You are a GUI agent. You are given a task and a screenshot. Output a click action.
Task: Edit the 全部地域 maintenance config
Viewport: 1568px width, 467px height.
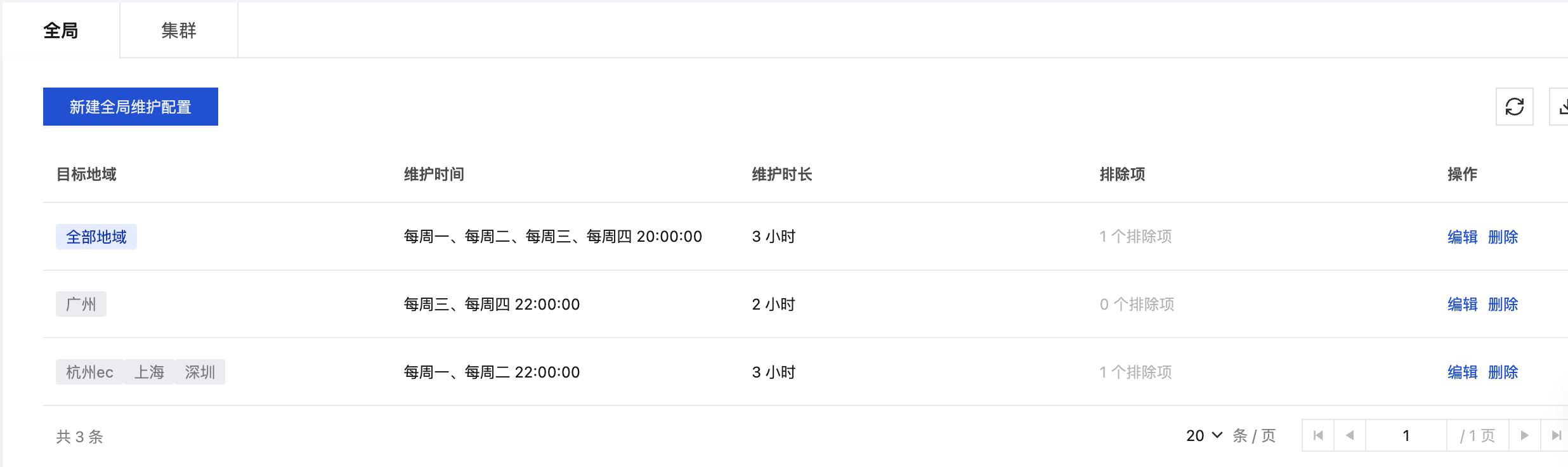point(1462,237)
